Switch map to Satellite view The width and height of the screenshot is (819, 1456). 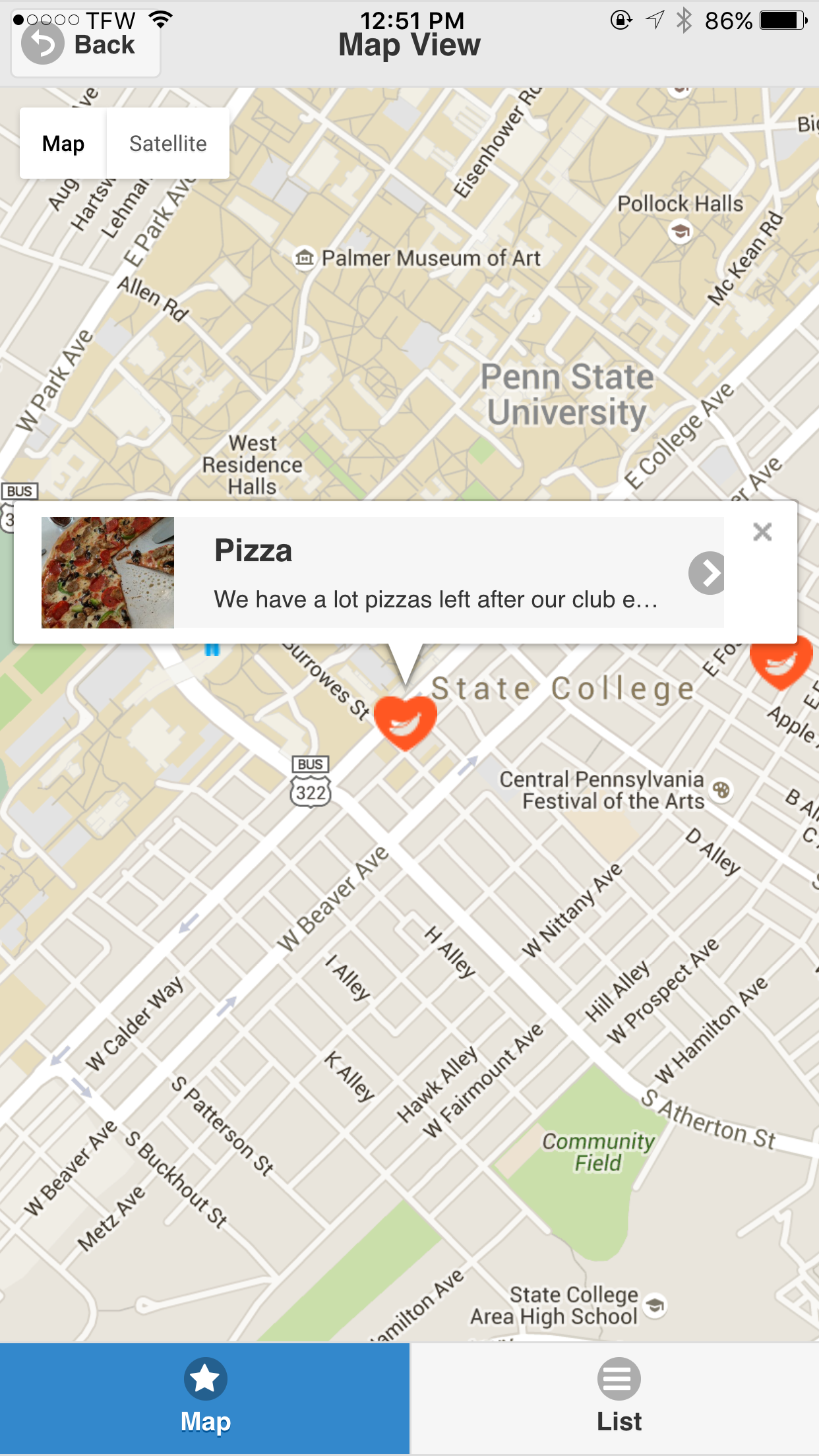coord(168,144)
